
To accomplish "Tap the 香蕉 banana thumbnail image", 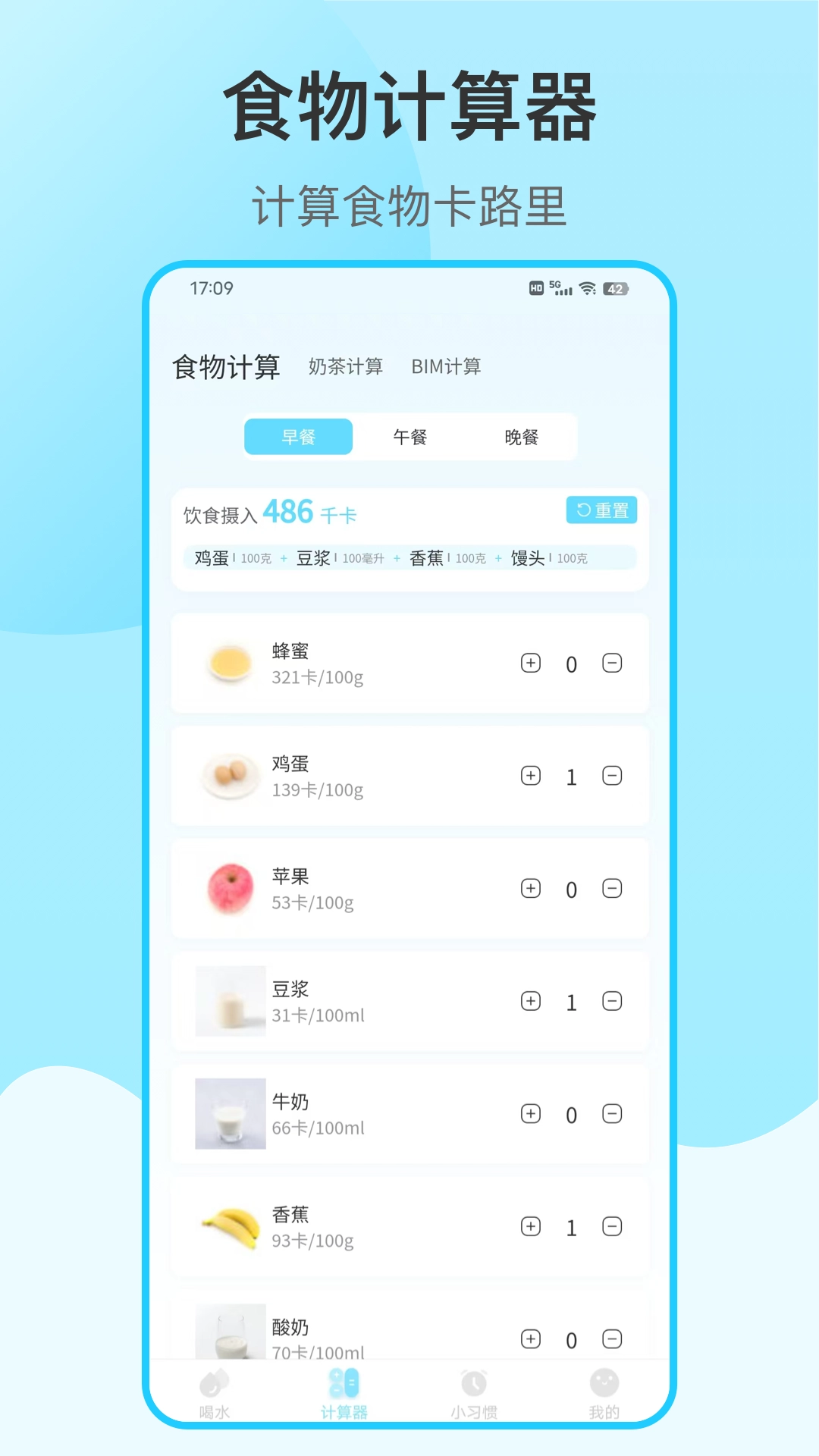I will pos(230,1227).
